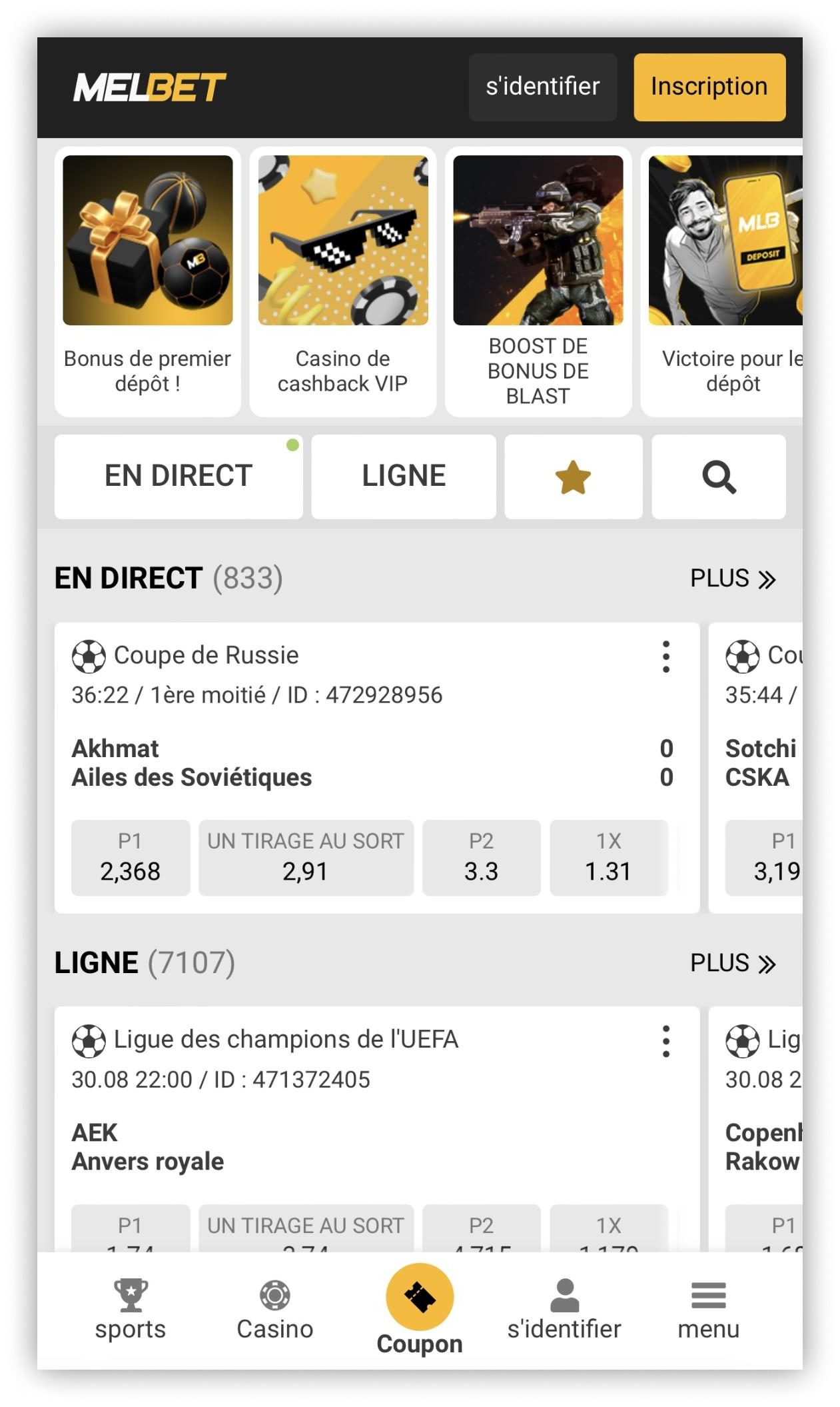Image resolution: width=840 pixels, height=1407 pixels.
Task: Click the PLUS link next to LIGNE
Action: pos(733,963)
